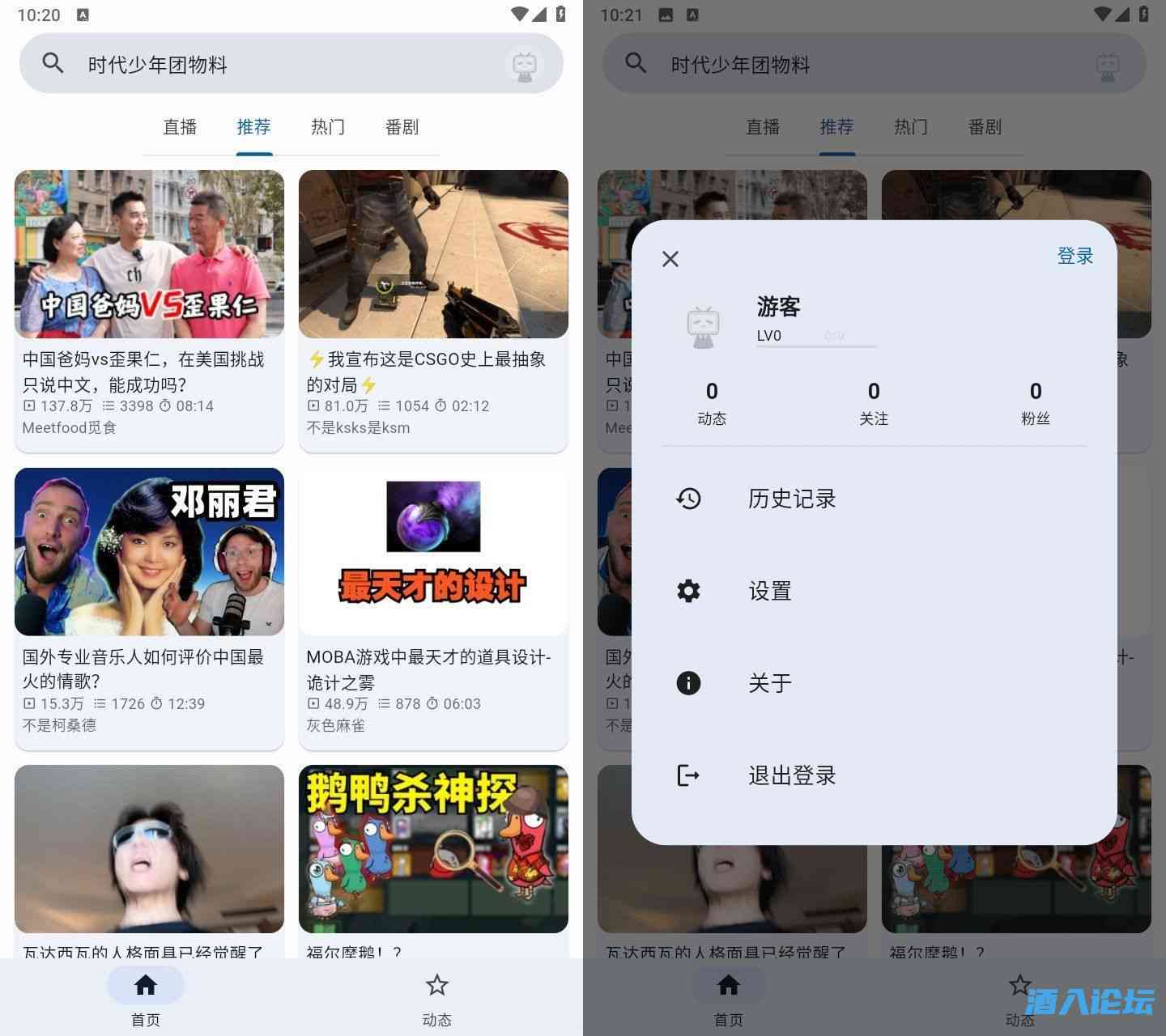Switch to the 热门 trending tab
This screenshot has width=1166, height=1036.
click(x=328, y=127)
